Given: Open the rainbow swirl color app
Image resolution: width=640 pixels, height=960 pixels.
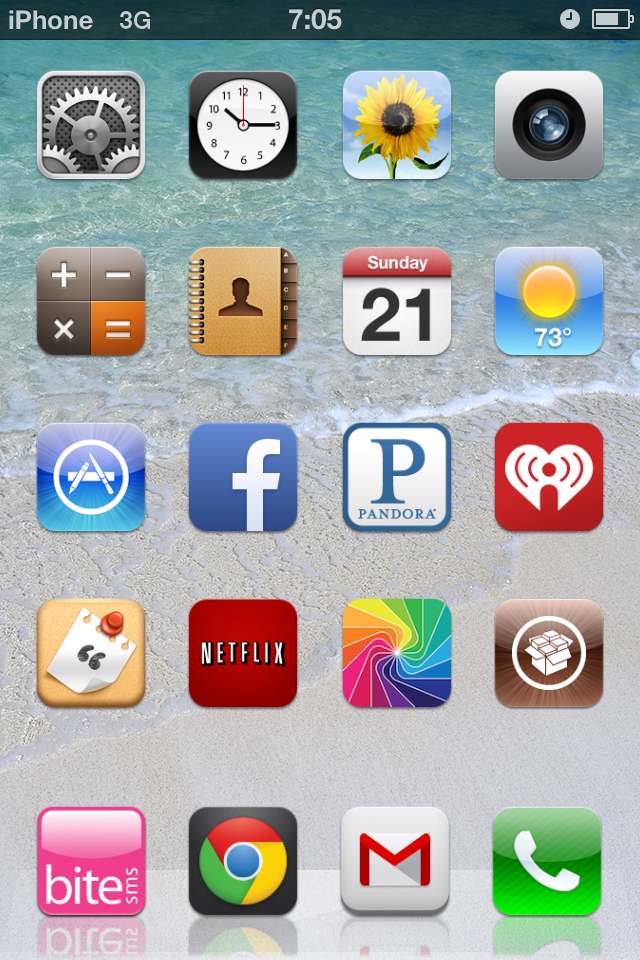Looking at the screenshot, I should [x=397, y=653].
